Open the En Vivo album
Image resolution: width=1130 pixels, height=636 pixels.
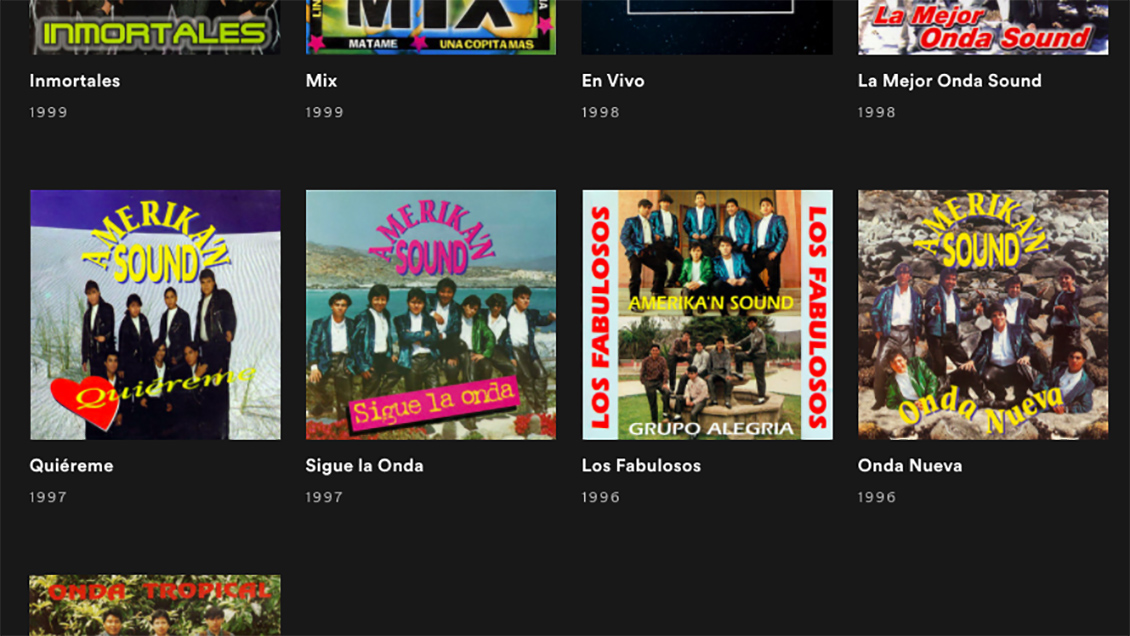point(707,27)
